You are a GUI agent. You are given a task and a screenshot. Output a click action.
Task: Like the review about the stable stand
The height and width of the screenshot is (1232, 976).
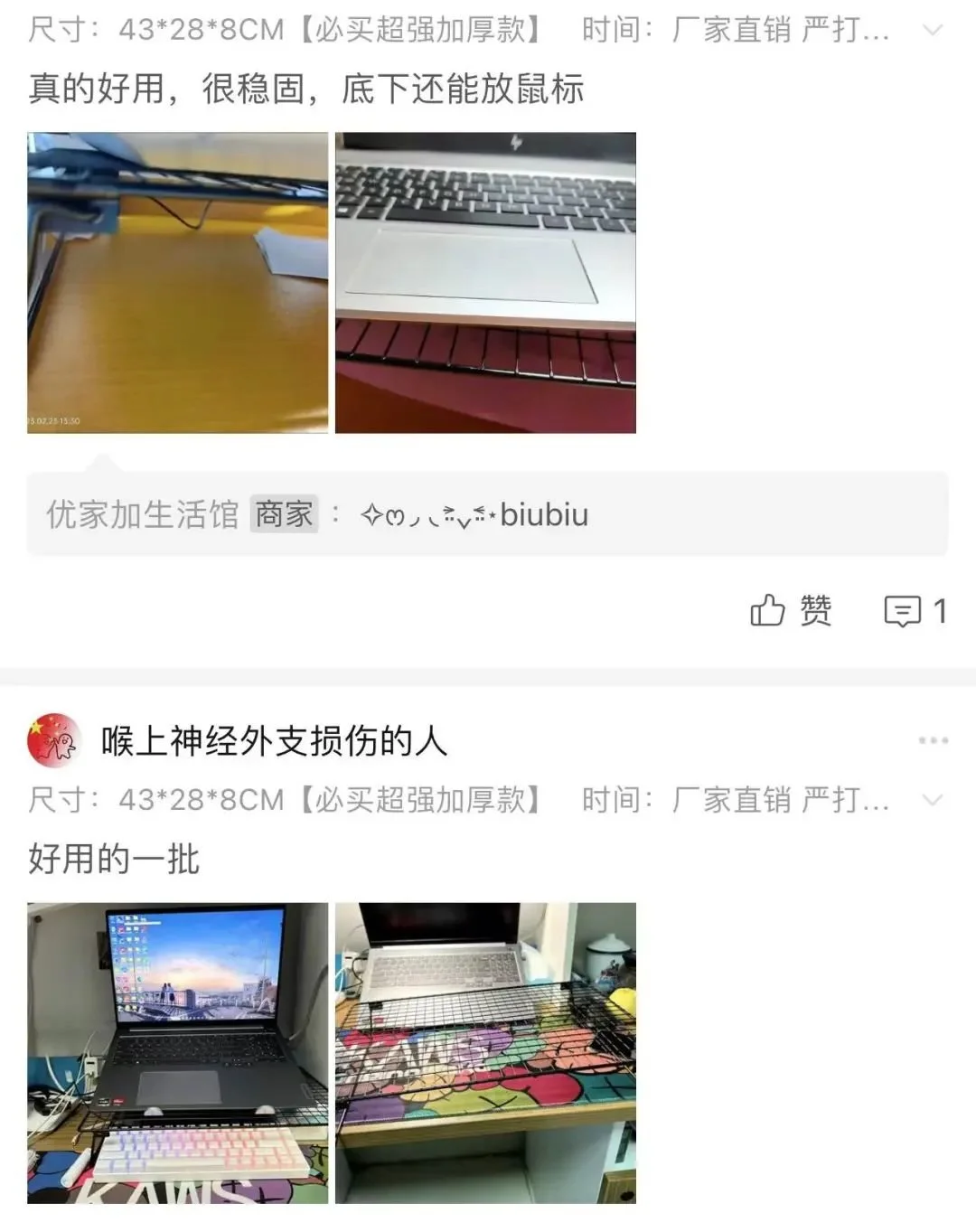791,611
